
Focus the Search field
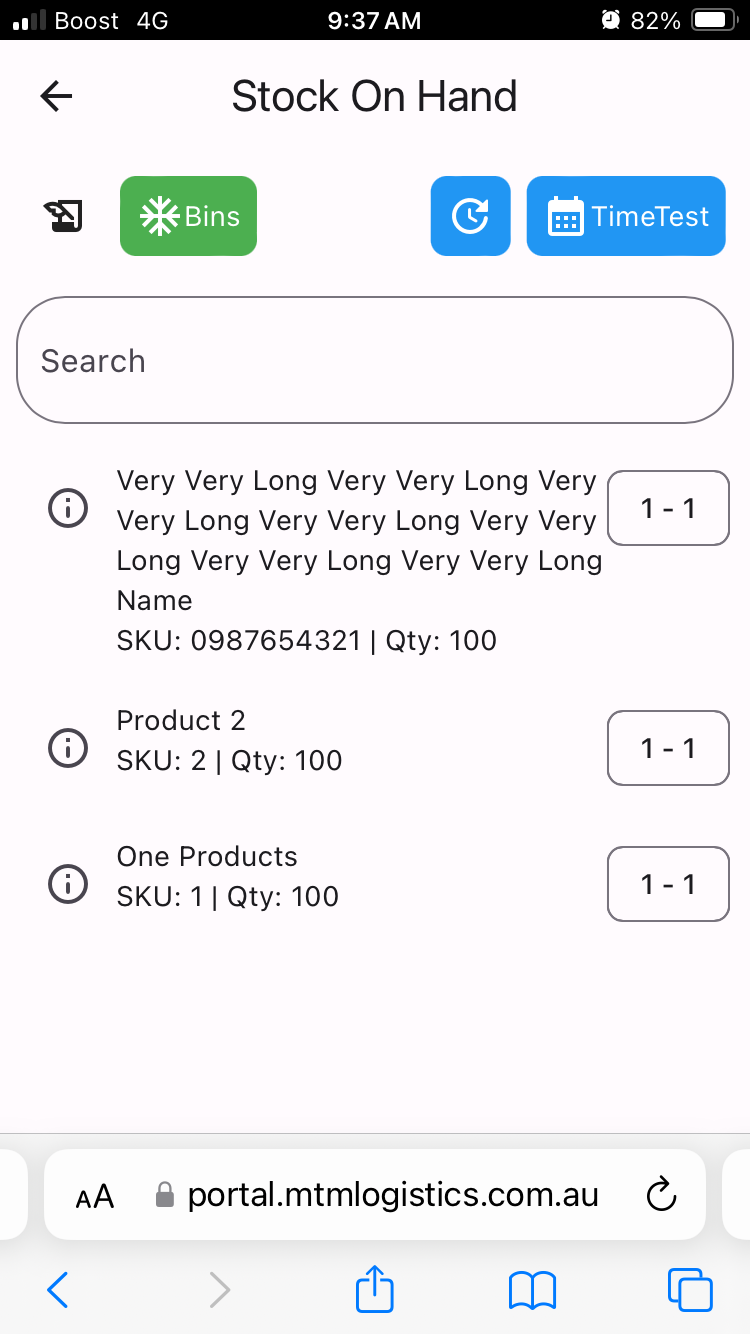click(375, 360)
